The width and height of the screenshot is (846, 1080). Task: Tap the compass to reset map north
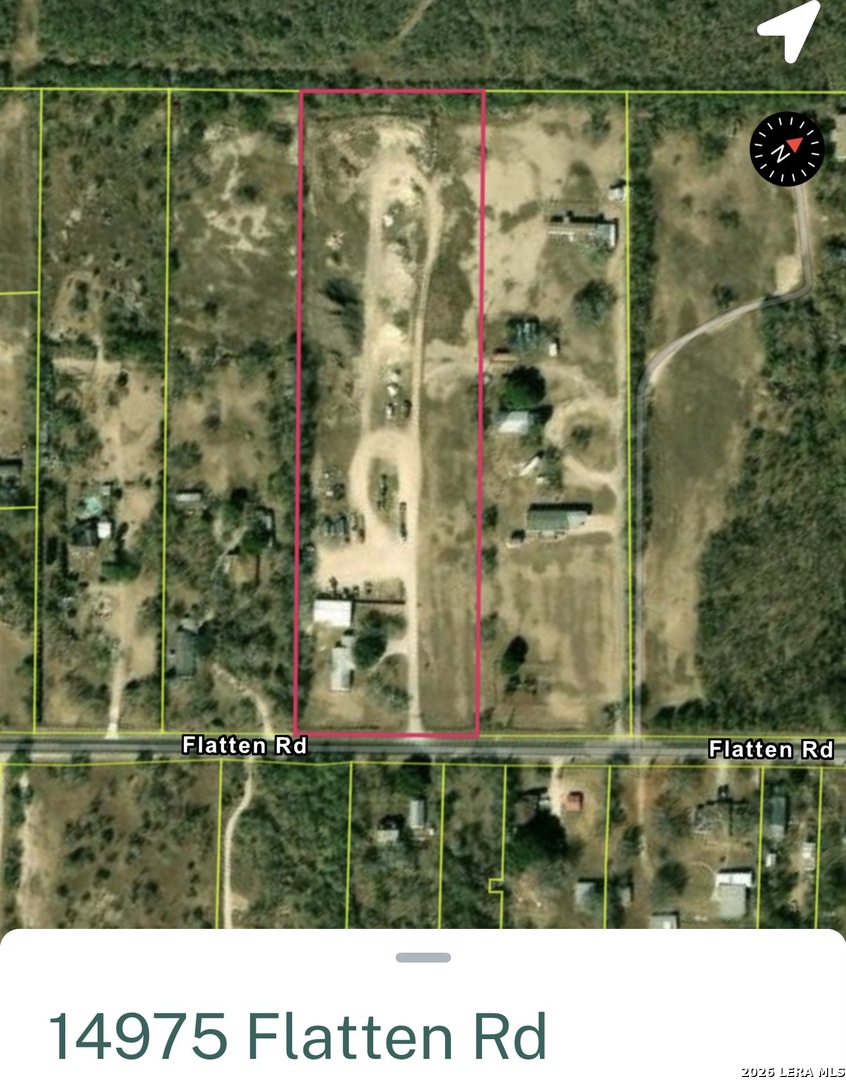[x=787, y=149]
